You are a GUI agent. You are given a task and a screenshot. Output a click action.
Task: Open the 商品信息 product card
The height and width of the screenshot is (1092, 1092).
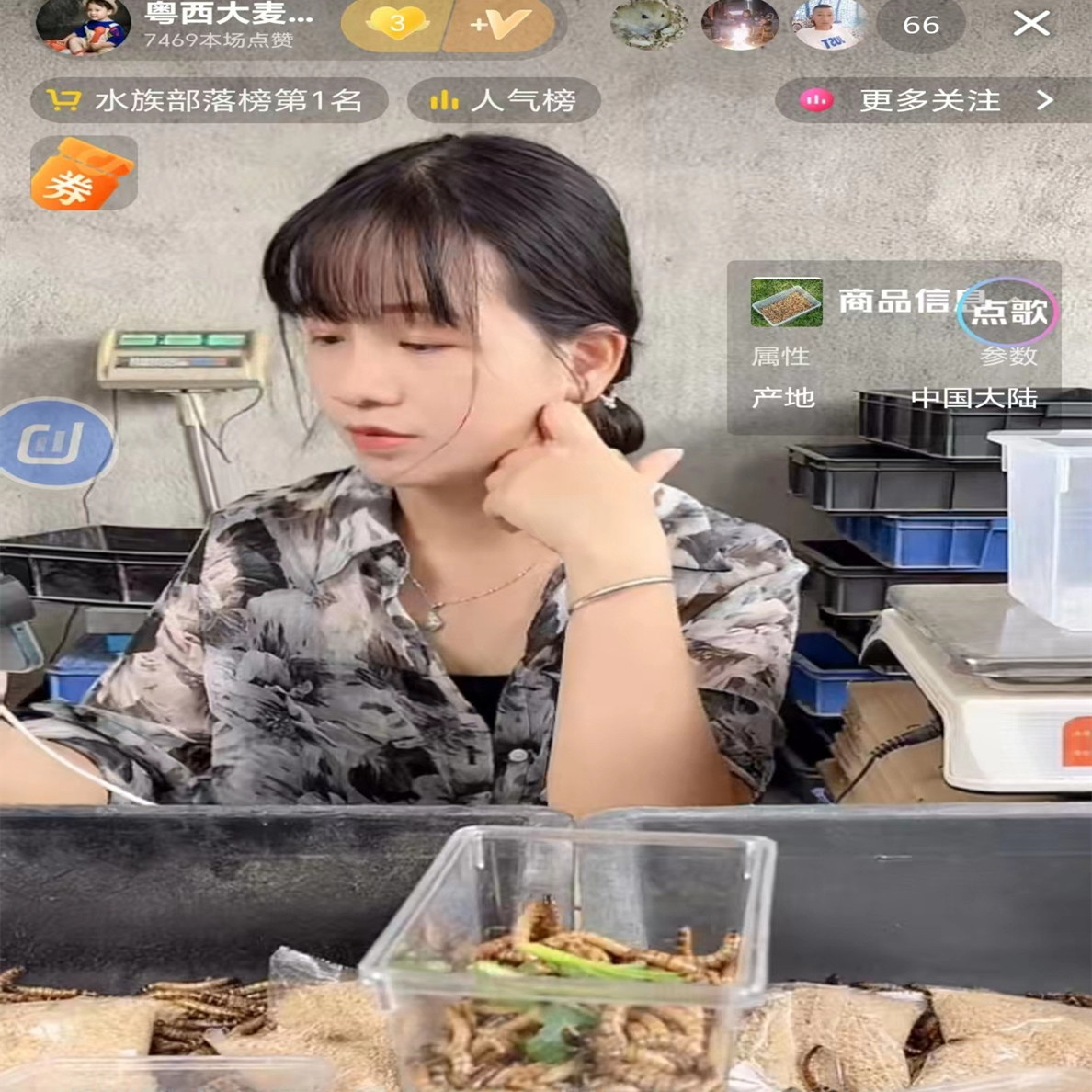tap(893, 347)
